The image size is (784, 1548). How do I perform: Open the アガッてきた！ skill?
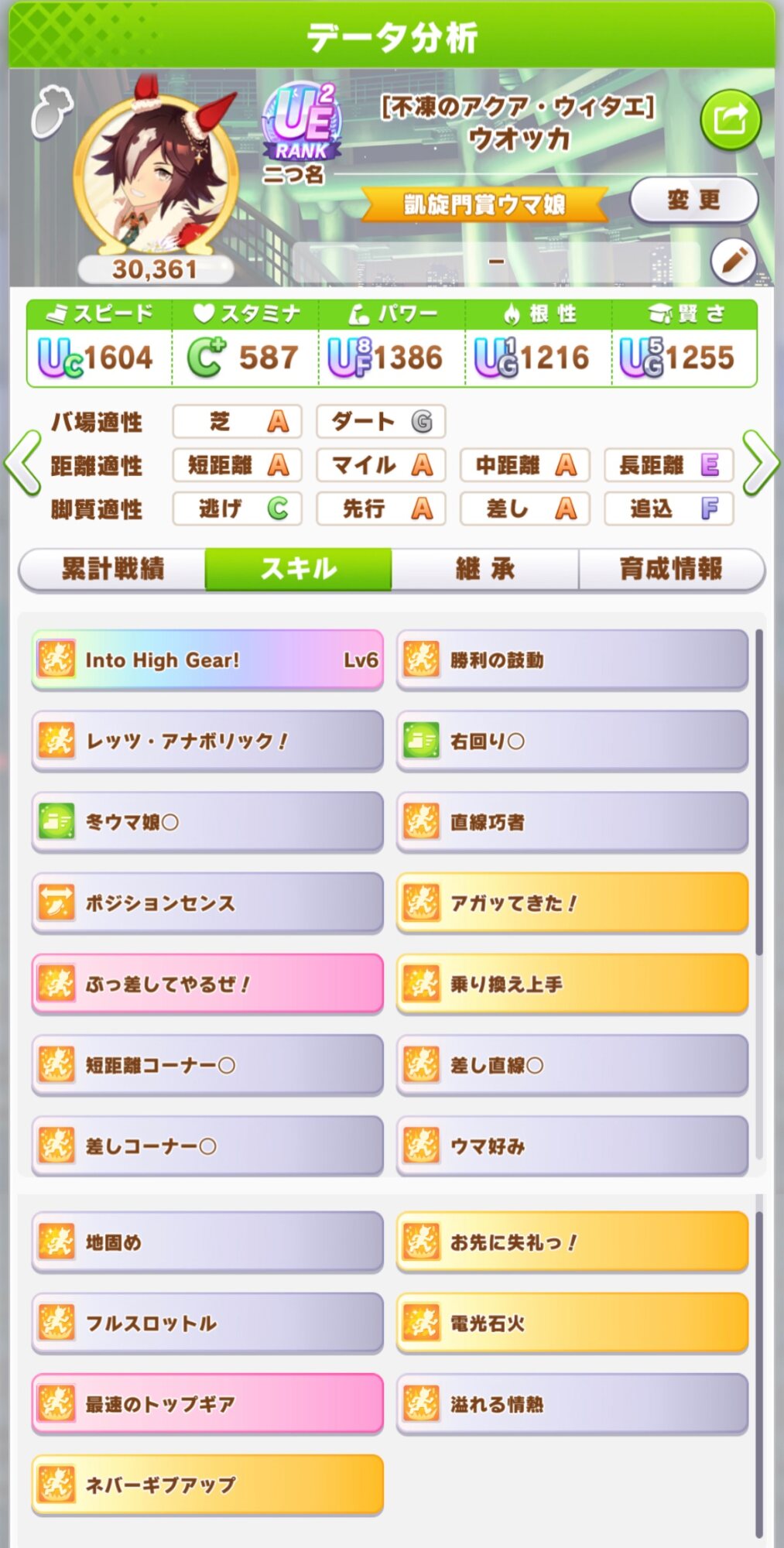(x=572, y=902)
